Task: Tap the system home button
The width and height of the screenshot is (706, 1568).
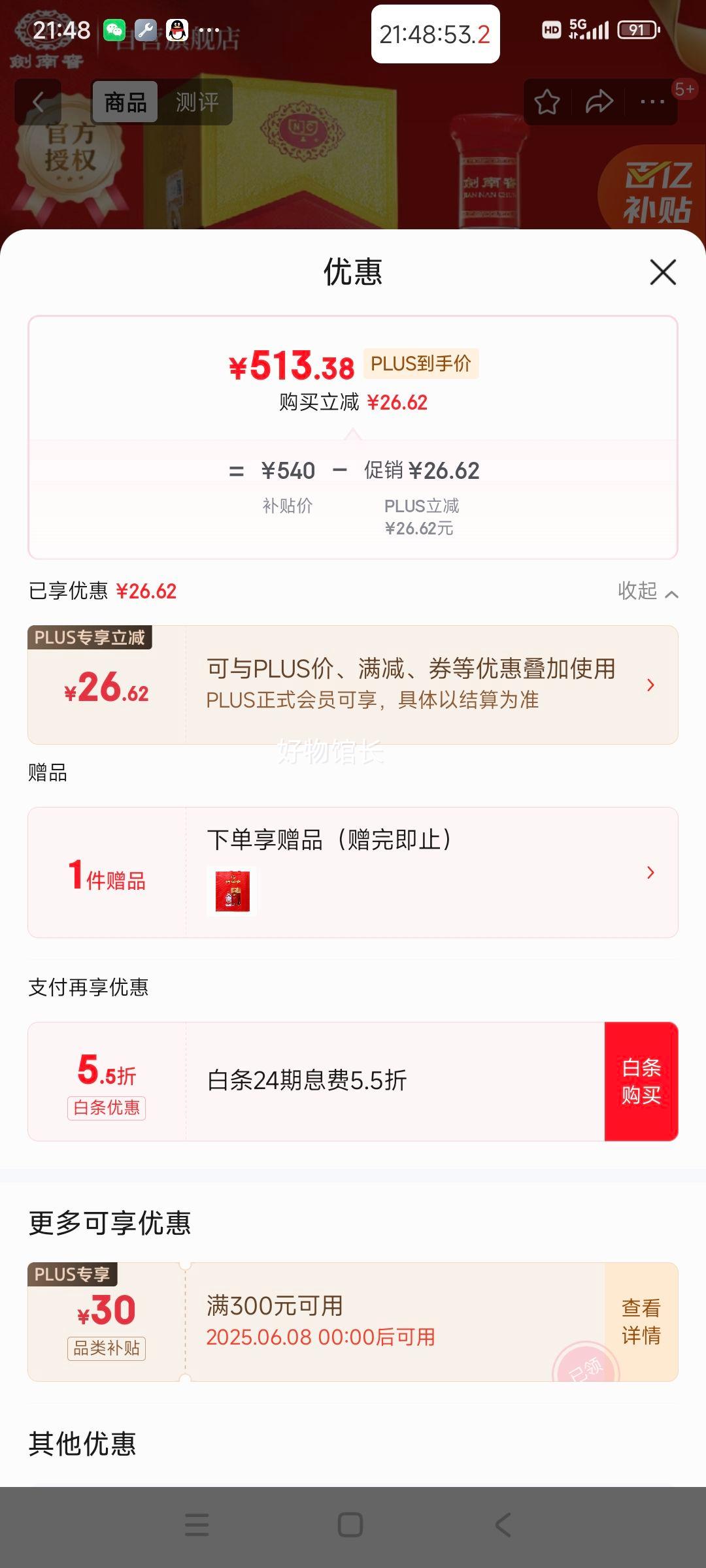Action: pyautogui.click(x=350, y=1525)
